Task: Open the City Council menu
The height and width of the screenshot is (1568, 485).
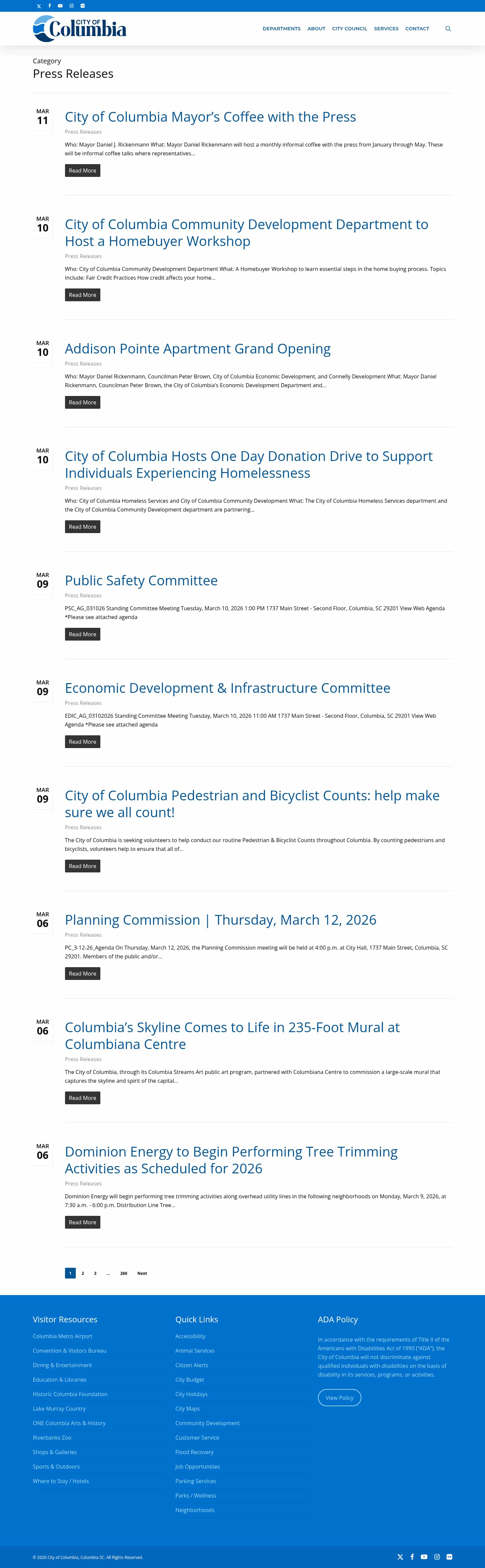Action: (x=349, y=29)
